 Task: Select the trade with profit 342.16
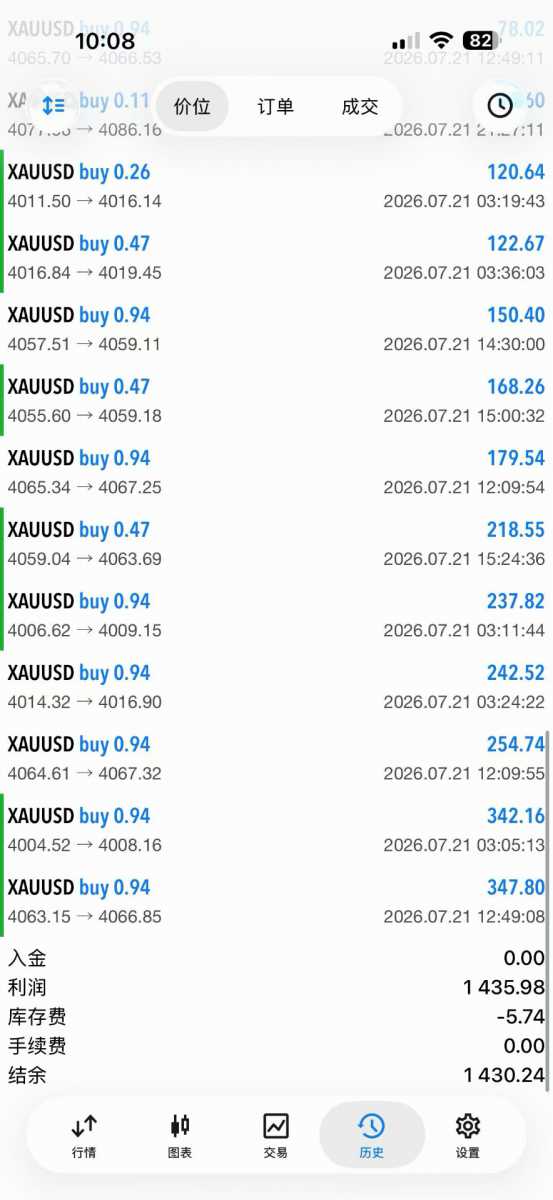coord(276,829)
